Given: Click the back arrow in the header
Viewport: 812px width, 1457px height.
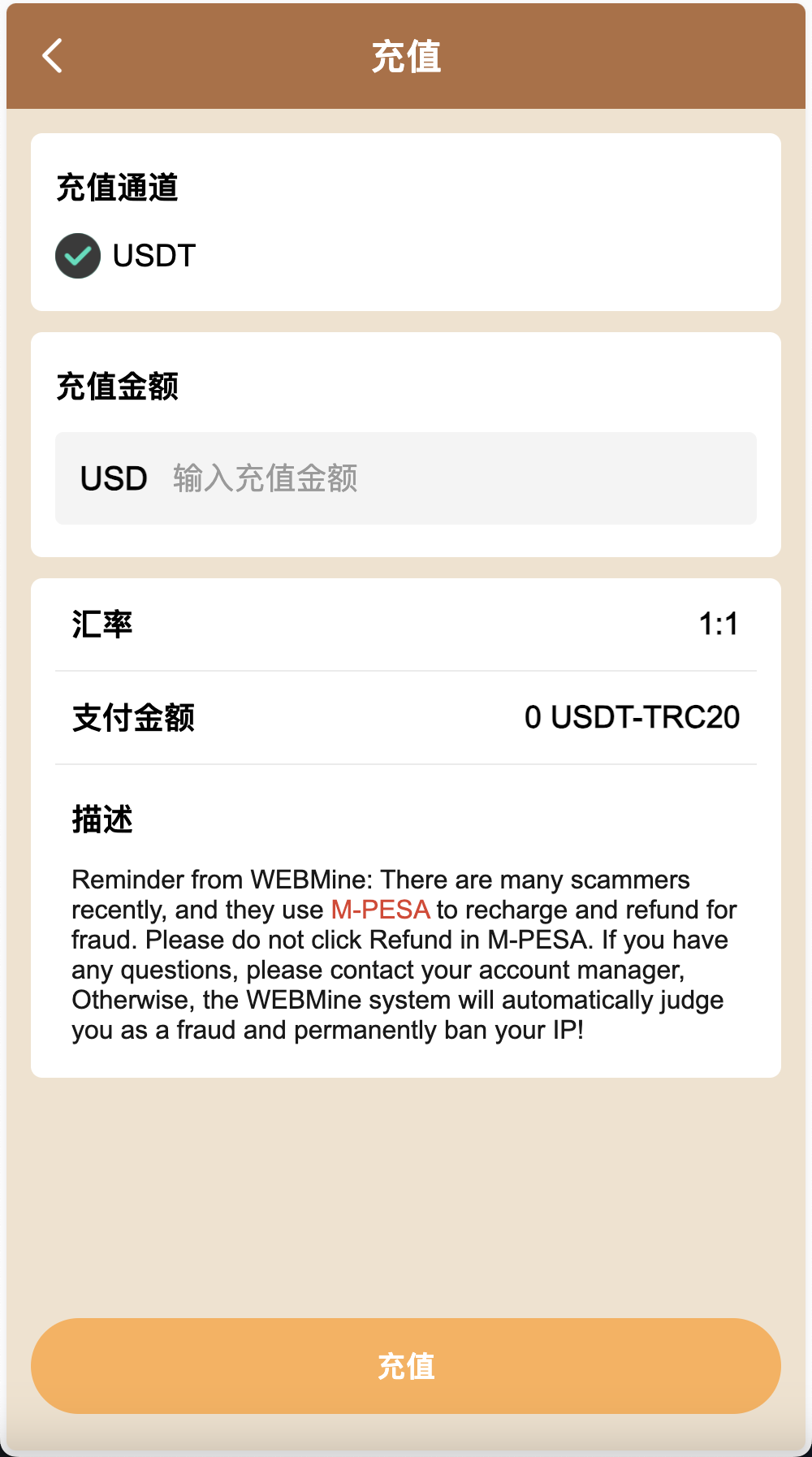Looking at the screenshot, I should tap(52, 56).
